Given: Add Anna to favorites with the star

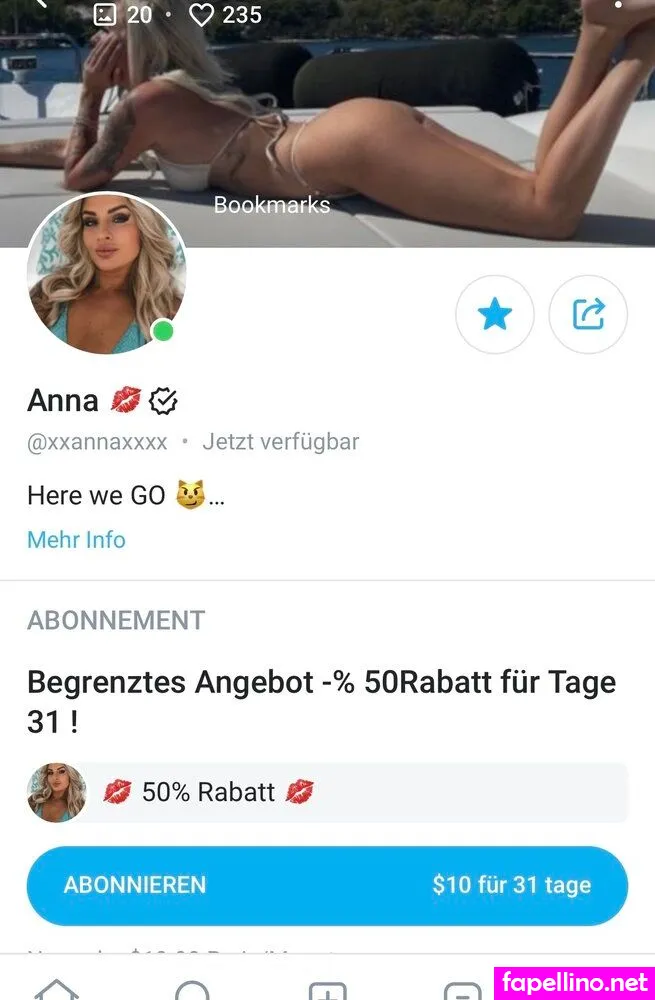Looking at the screenshot, I should pos(494,315).
